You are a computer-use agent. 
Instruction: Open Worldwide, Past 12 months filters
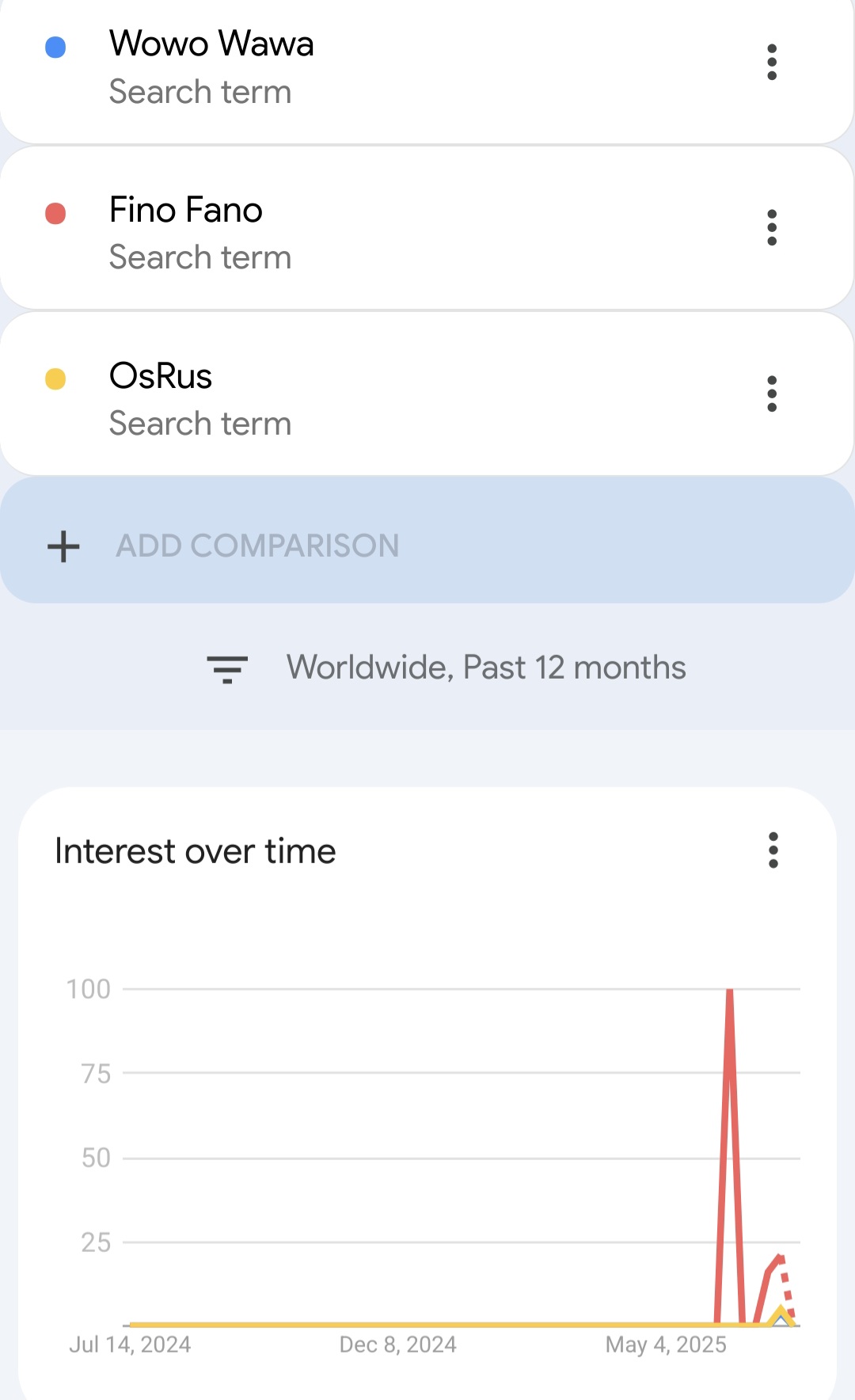click(446, 668)
